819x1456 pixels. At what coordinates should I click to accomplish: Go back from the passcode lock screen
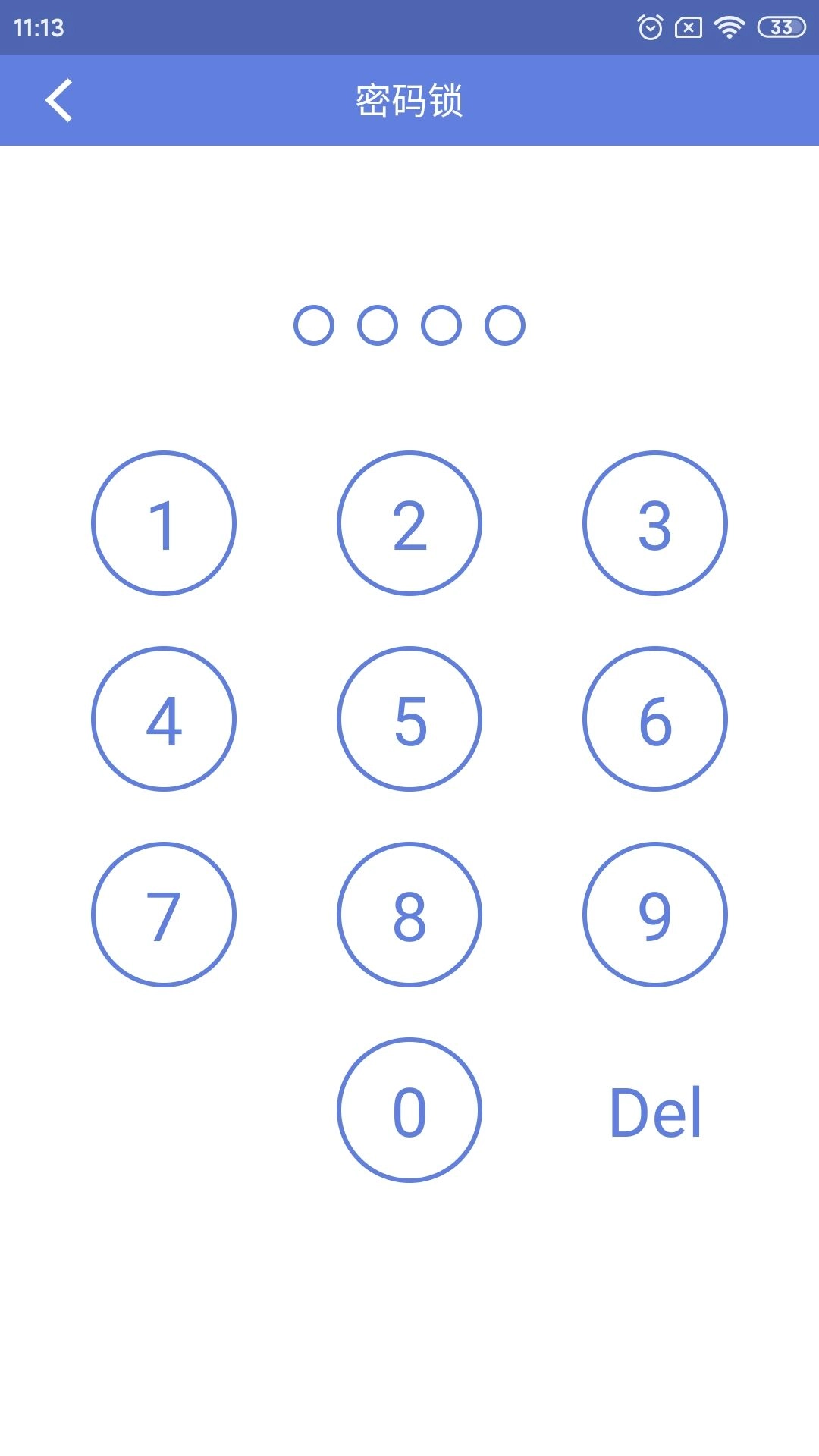coord(59,100)
